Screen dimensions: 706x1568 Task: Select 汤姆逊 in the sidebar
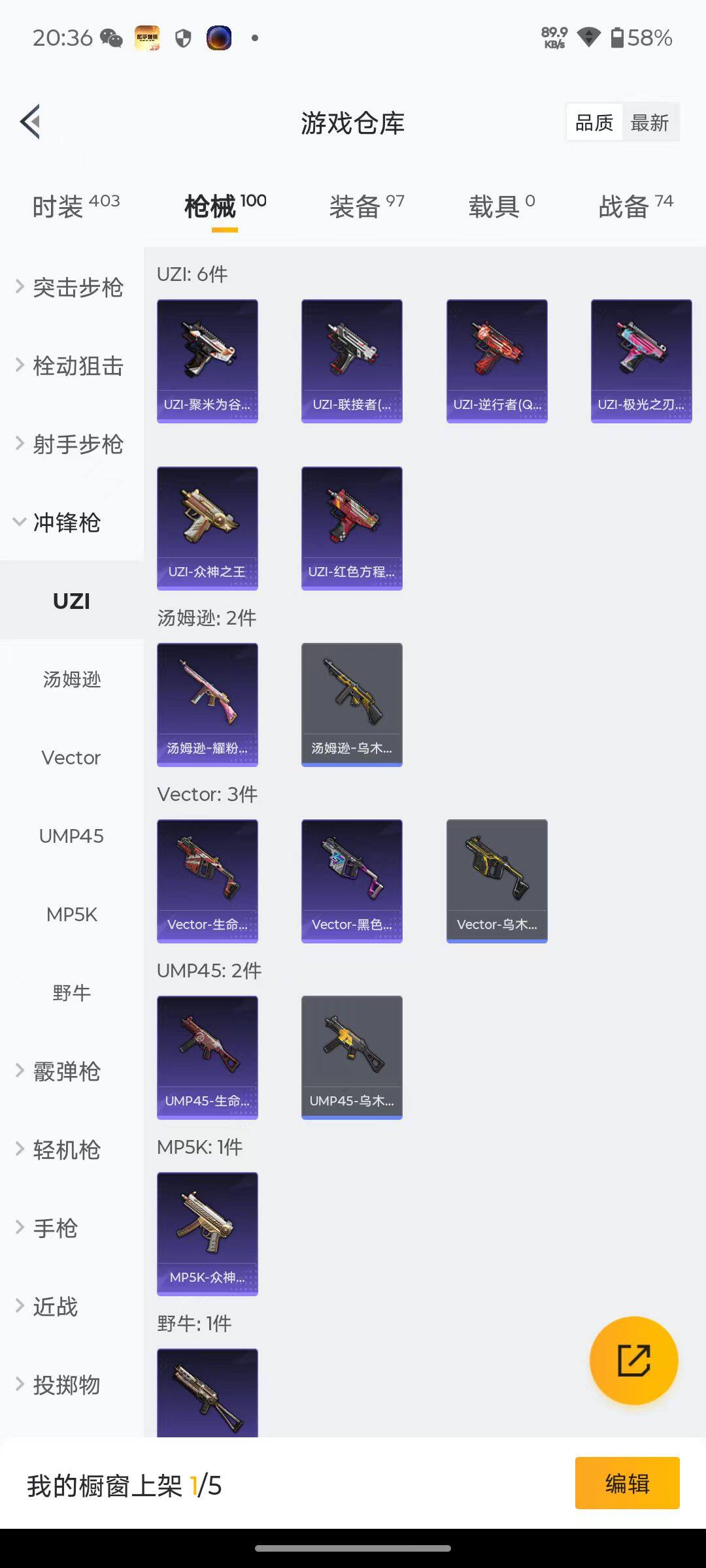point(71,679)
